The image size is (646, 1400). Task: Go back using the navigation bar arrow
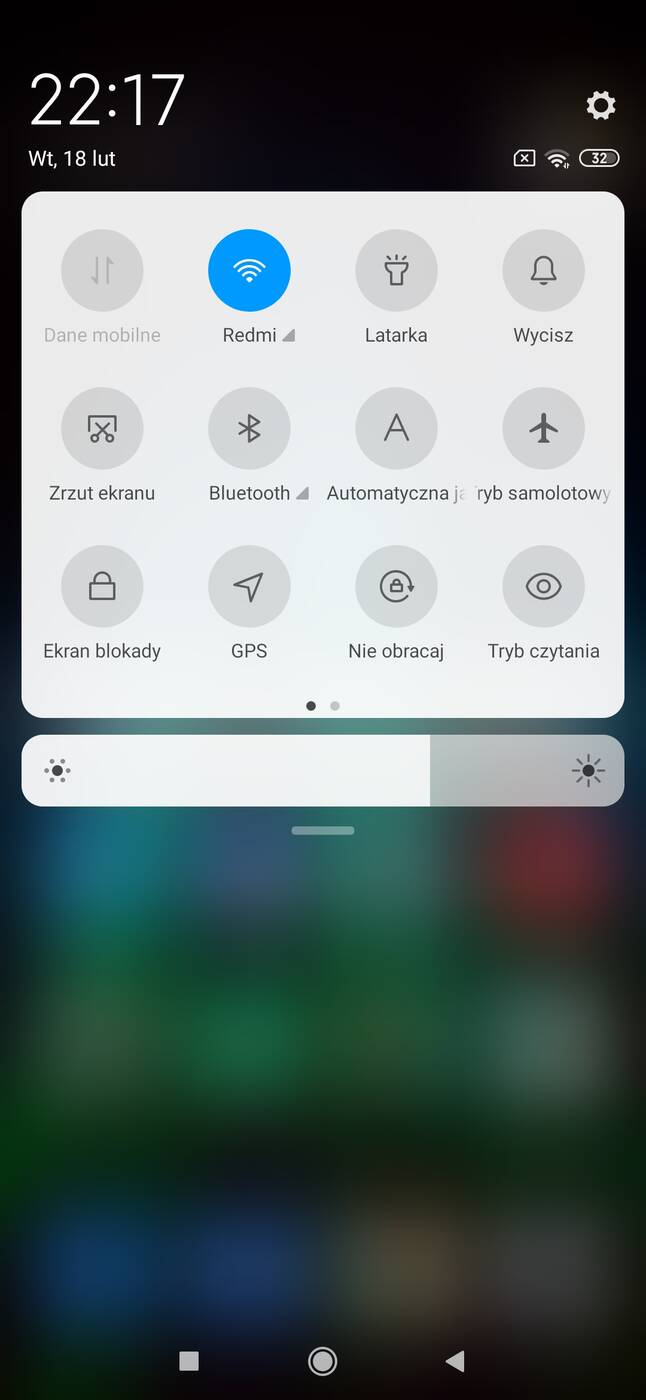(x=455, y=1360)
